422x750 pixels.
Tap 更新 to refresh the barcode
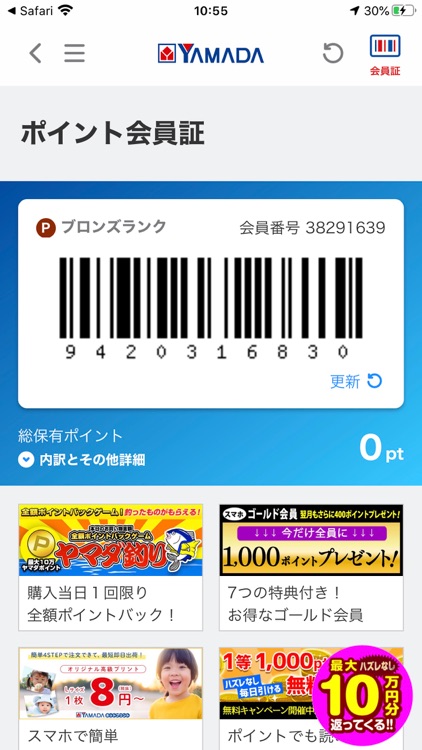click(x=356, y=381)
